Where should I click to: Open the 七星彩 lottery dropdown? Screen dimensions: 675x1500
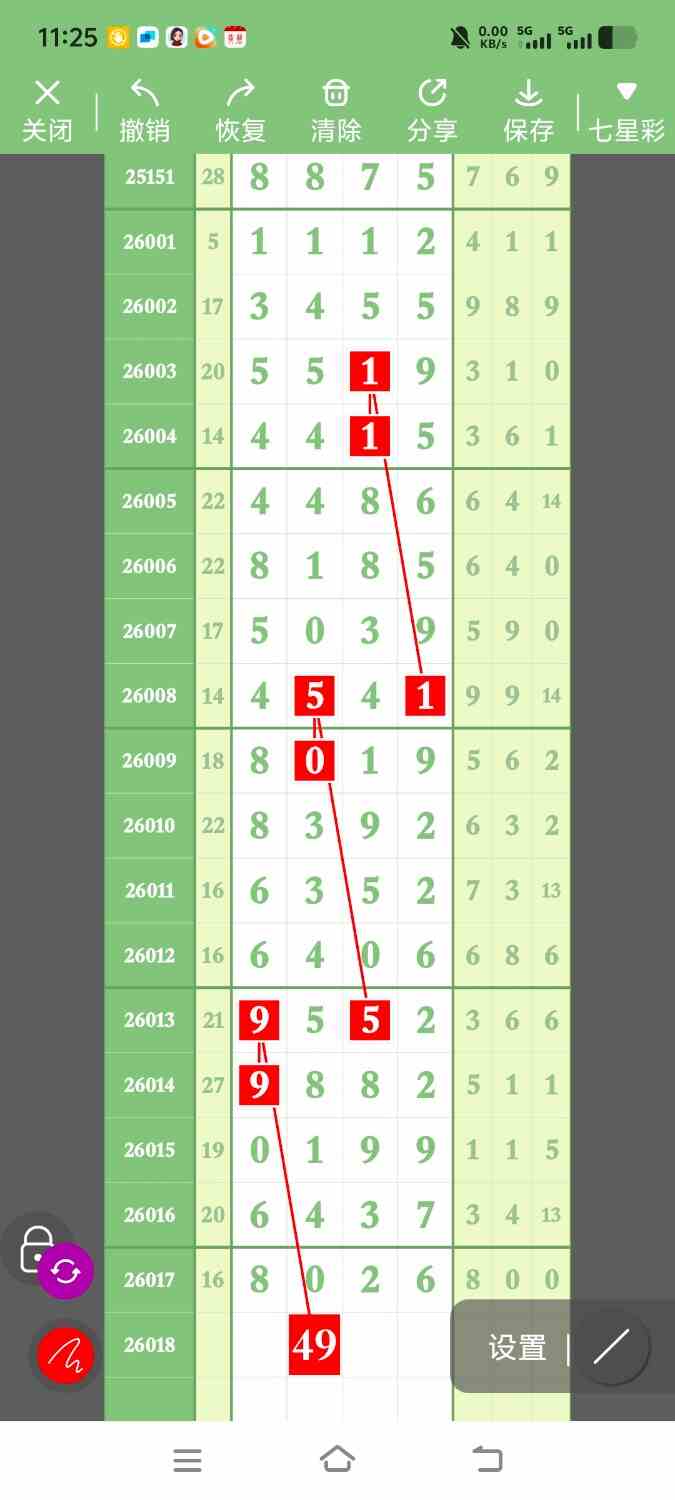pos(627,111)
